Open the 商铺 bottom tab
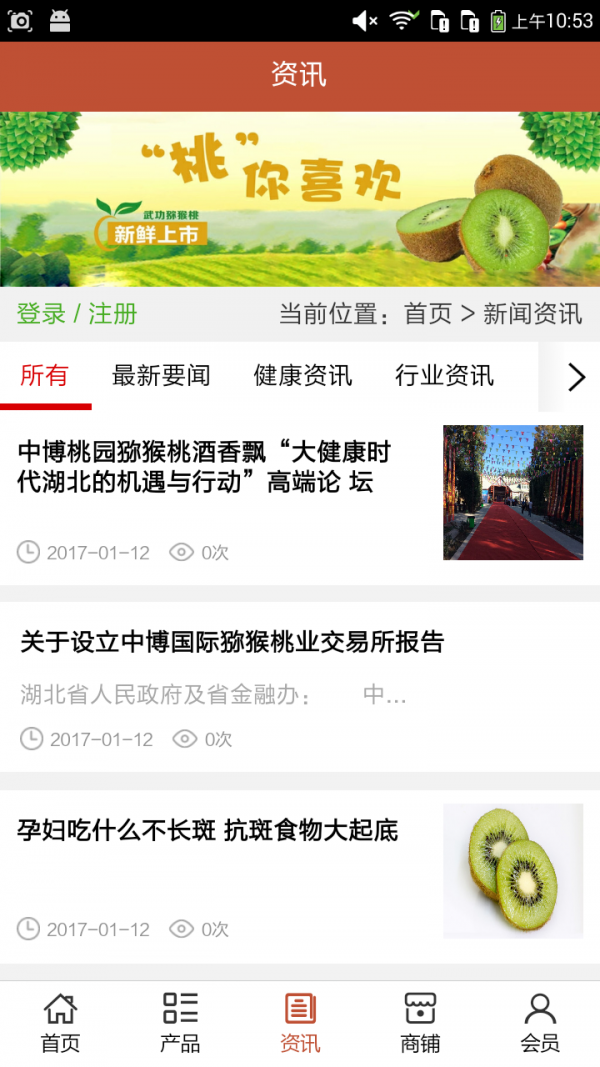Screen dimensions: 600x1067 point(420,1023)
